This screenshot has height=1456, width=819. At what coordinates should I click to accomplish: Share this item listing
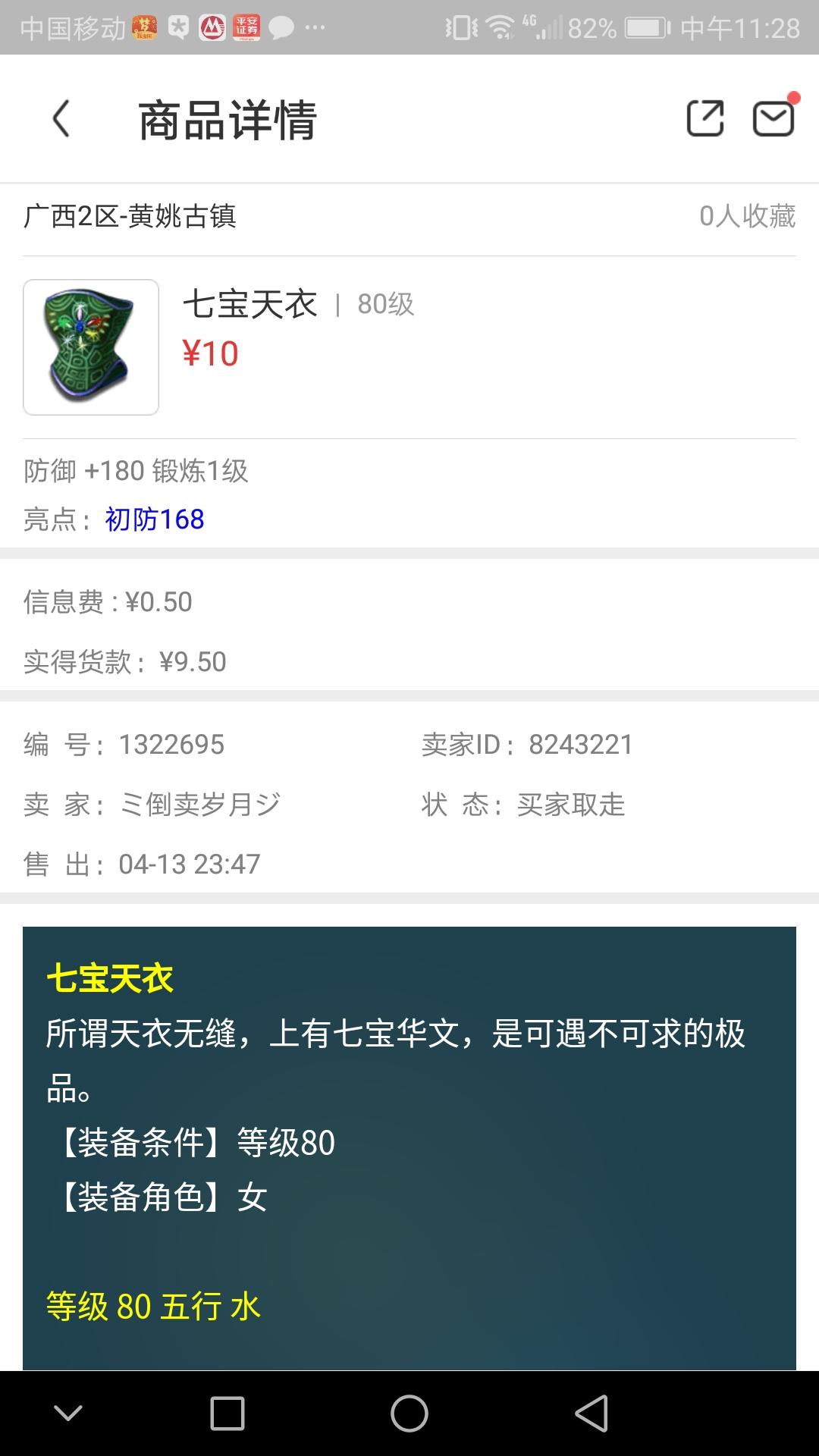tap(704, 119)
